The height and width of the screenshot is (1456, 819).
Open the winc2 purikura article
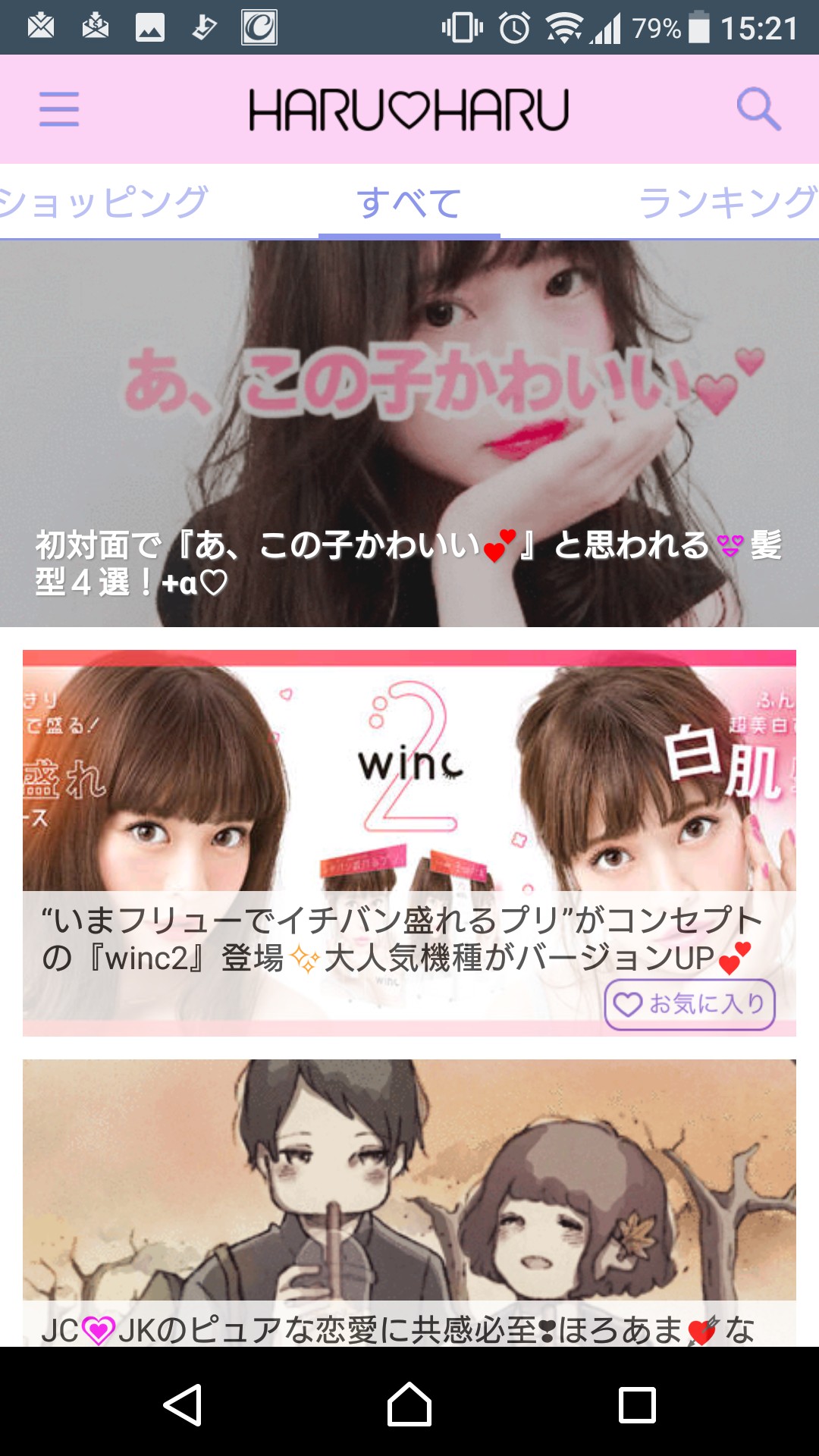[x=409, y=796]
